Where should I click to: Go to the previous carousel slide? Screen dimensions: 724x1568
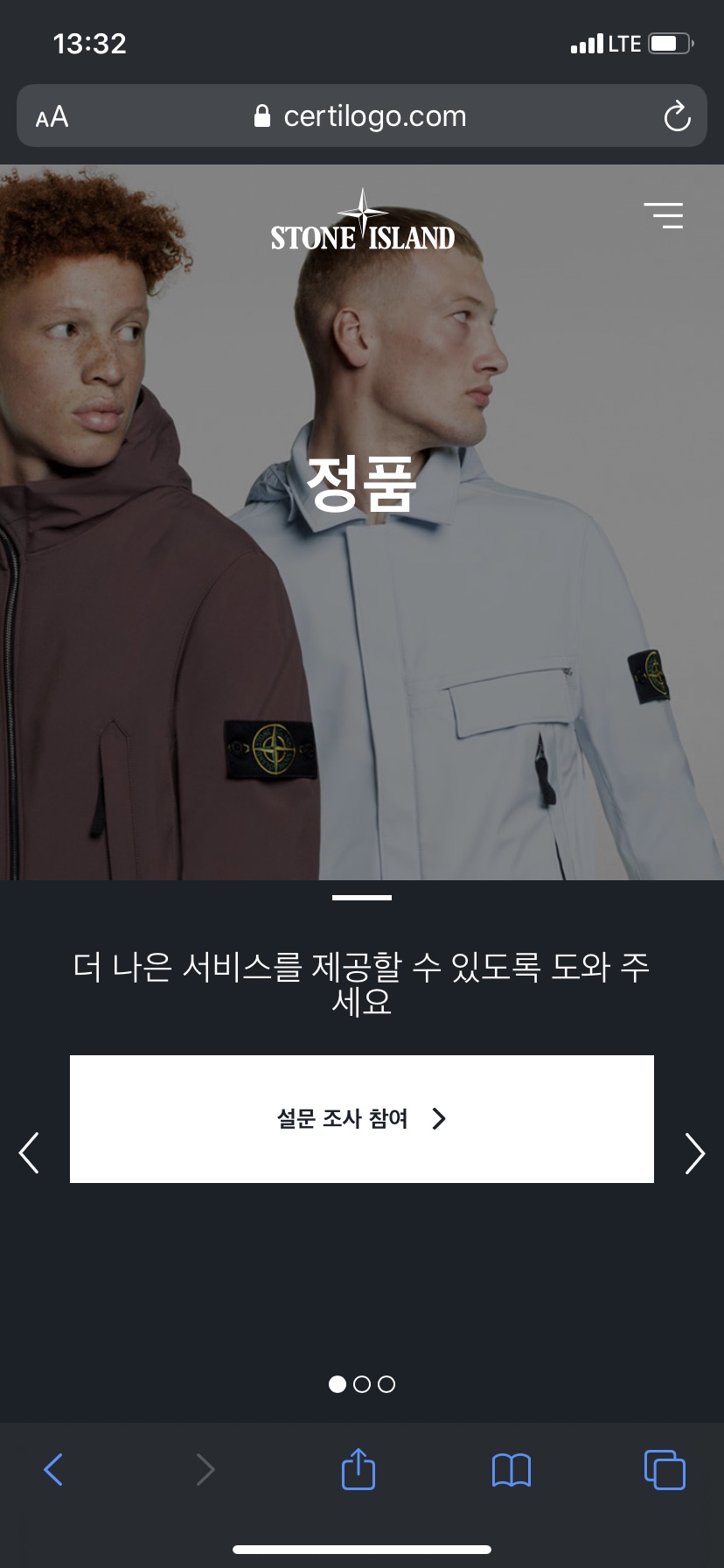[x=30, y=1152]
